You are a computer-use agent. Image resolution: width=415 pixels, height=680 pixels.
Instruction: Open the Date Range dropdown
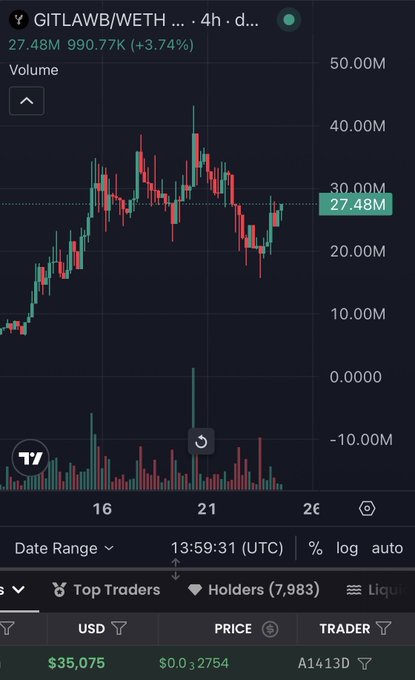(64, 548)
